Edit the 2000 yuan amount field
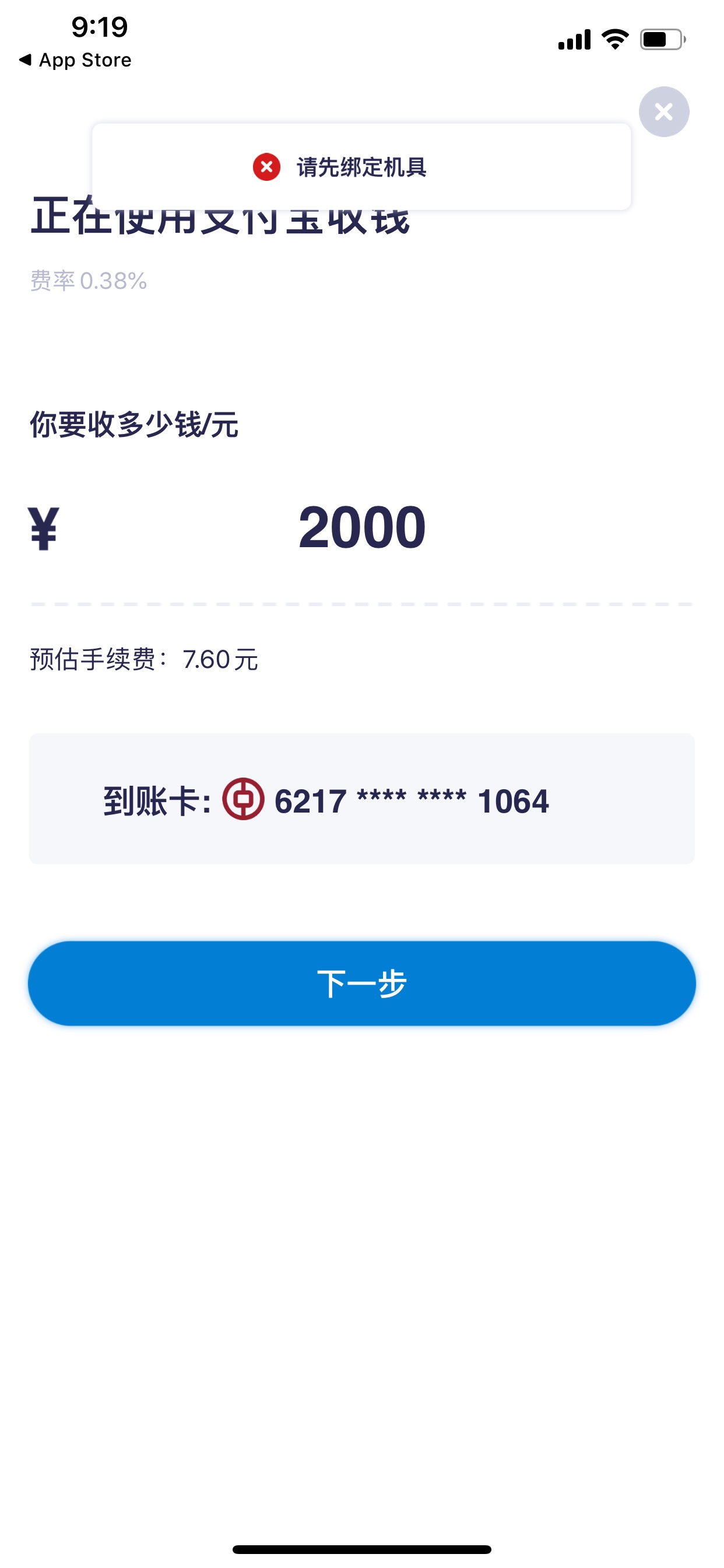Screen dimensions: 724x1568 tap(362, 527)
